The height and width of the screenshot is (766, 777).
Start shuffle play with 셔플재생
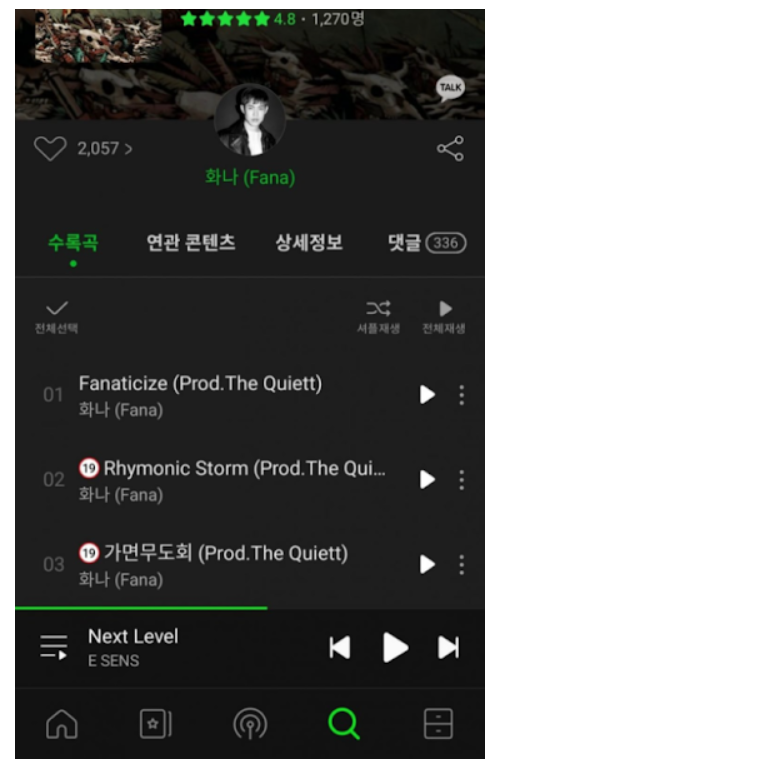tap(378, 317)
